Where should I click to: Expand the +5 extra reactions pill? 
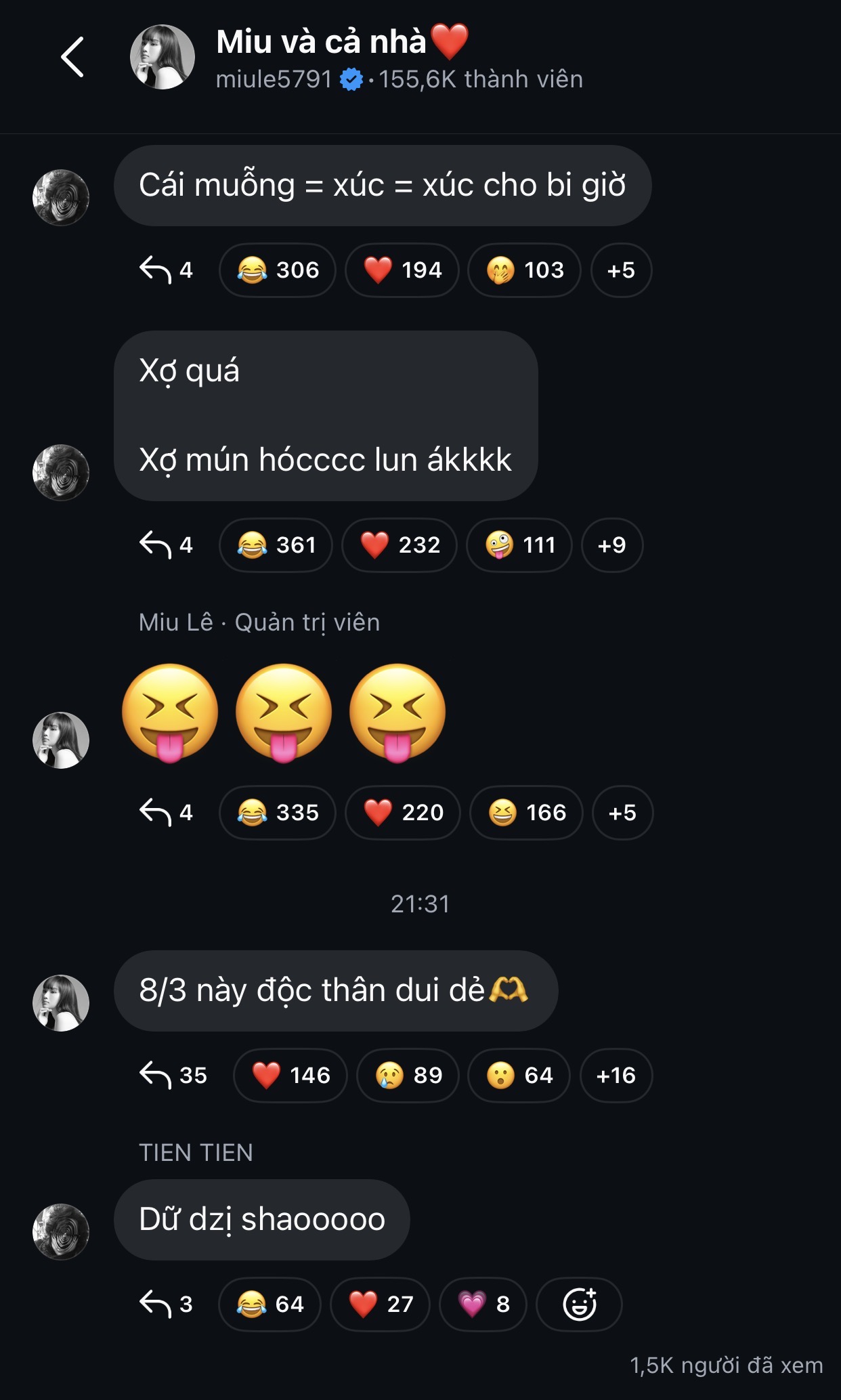click(620, 270)
